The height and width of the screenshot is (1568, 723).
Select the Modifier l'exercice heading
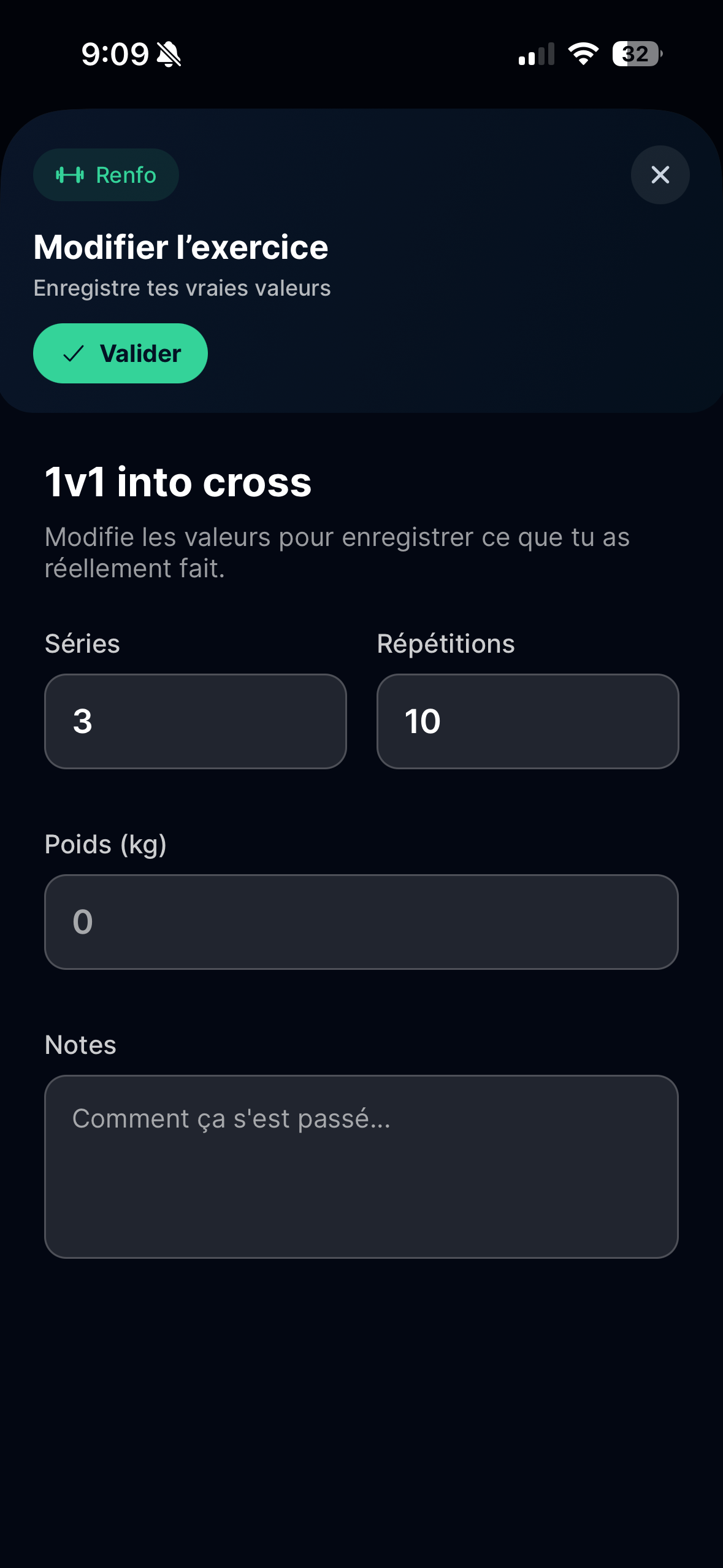tap(180, 248)
